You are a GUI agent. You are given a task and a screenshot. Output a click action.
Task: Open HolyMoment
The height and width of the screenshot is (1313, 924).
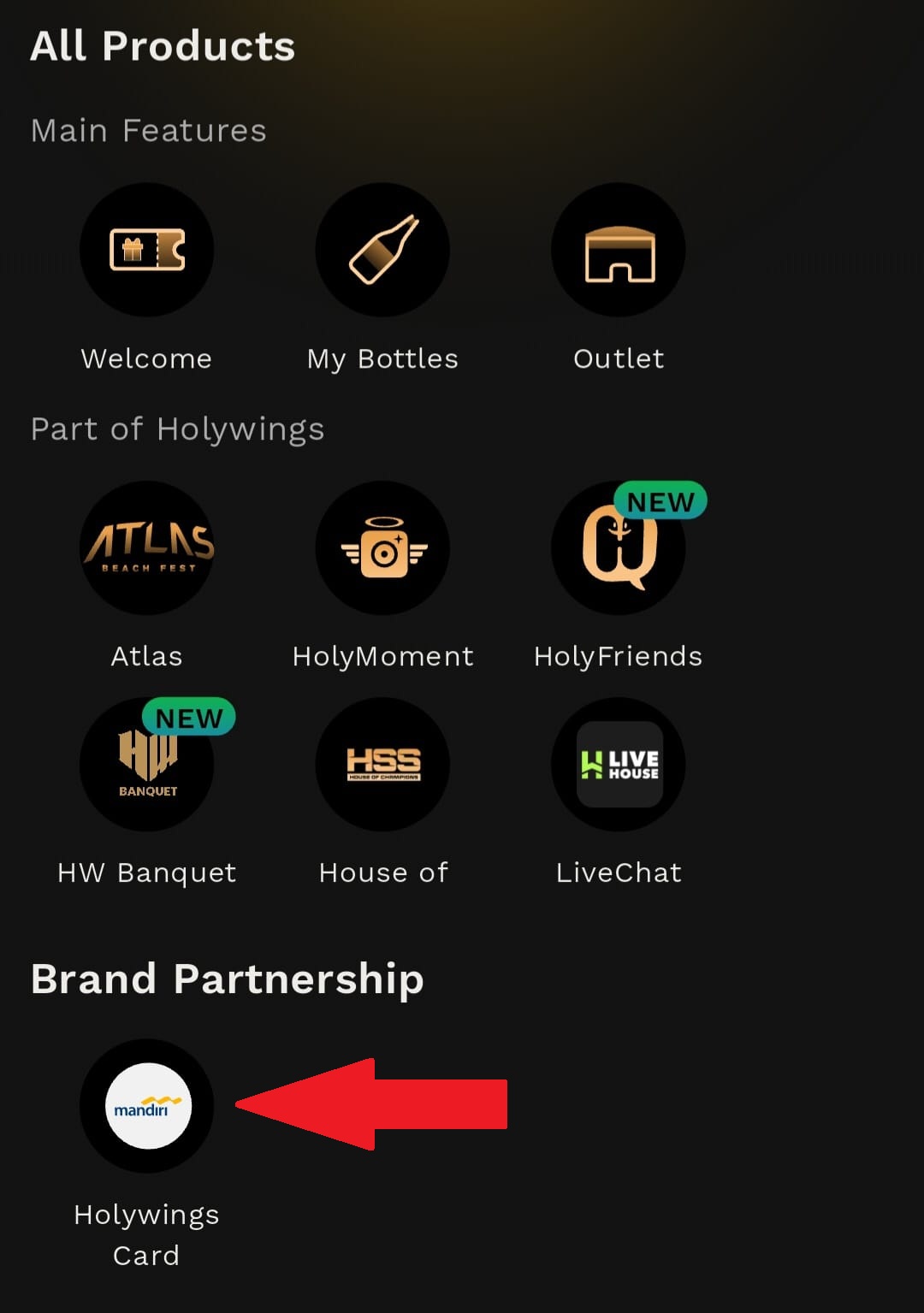point(382,547)
